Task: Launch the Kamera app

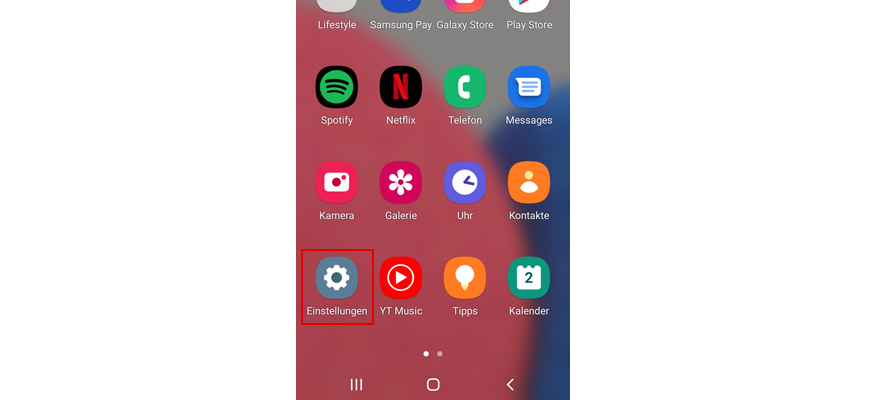Action: coord(337,183)
